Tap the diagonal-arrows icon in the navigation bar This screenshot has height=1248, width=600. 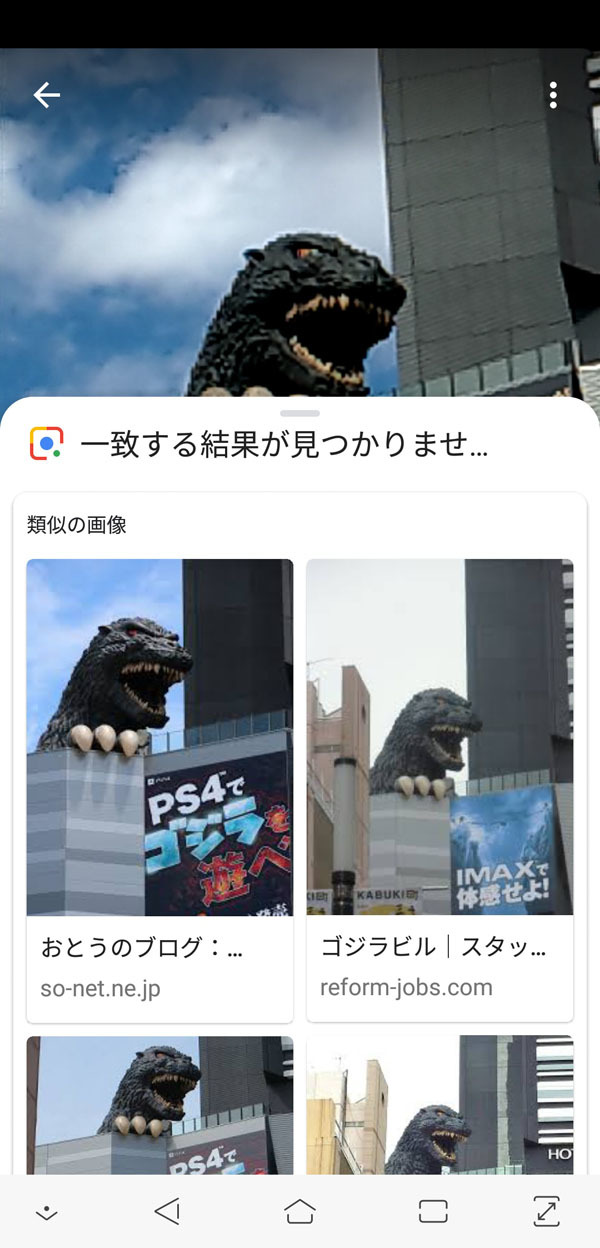(x=546, y=1212)
